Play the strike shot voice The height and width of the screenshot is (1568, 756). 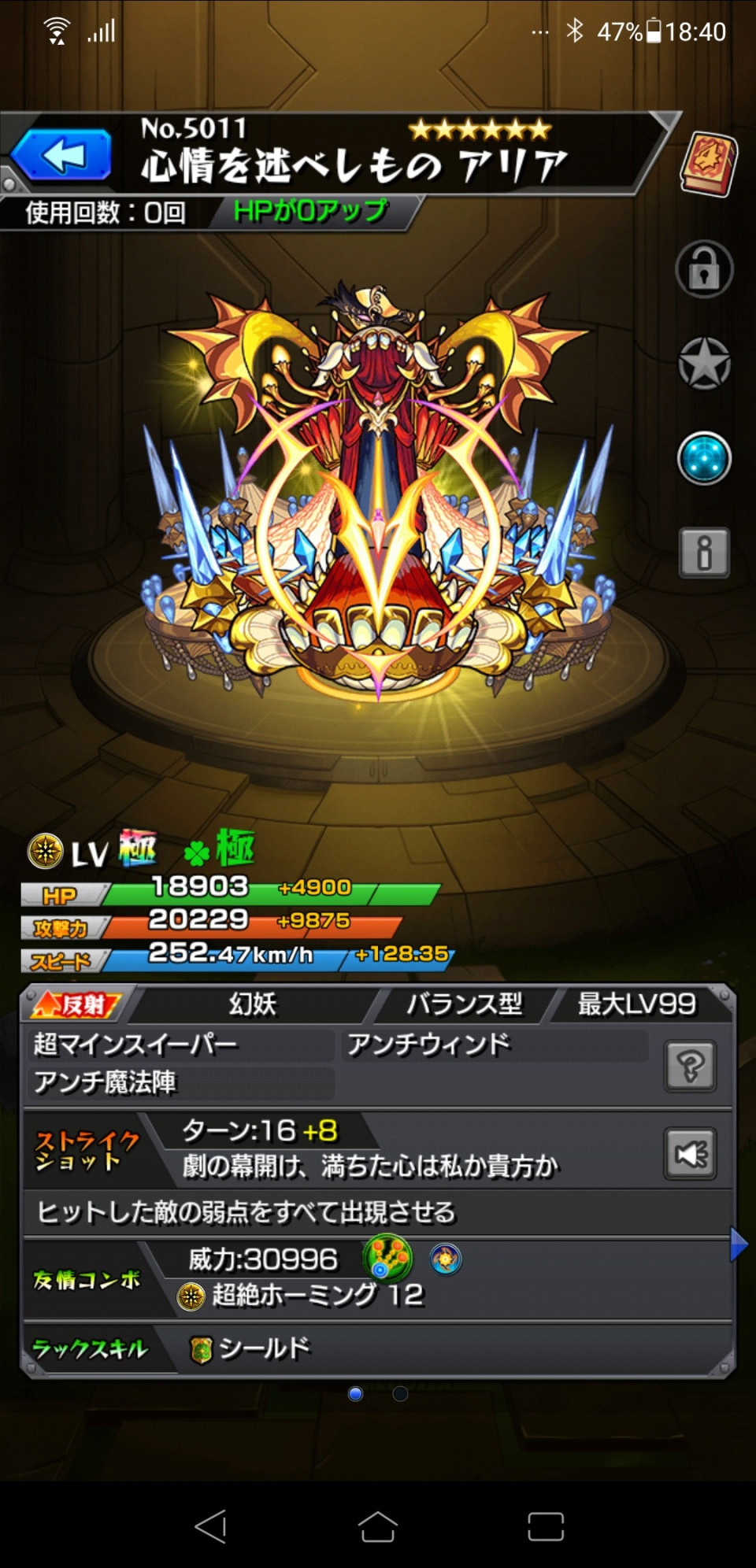(691, 1154)
